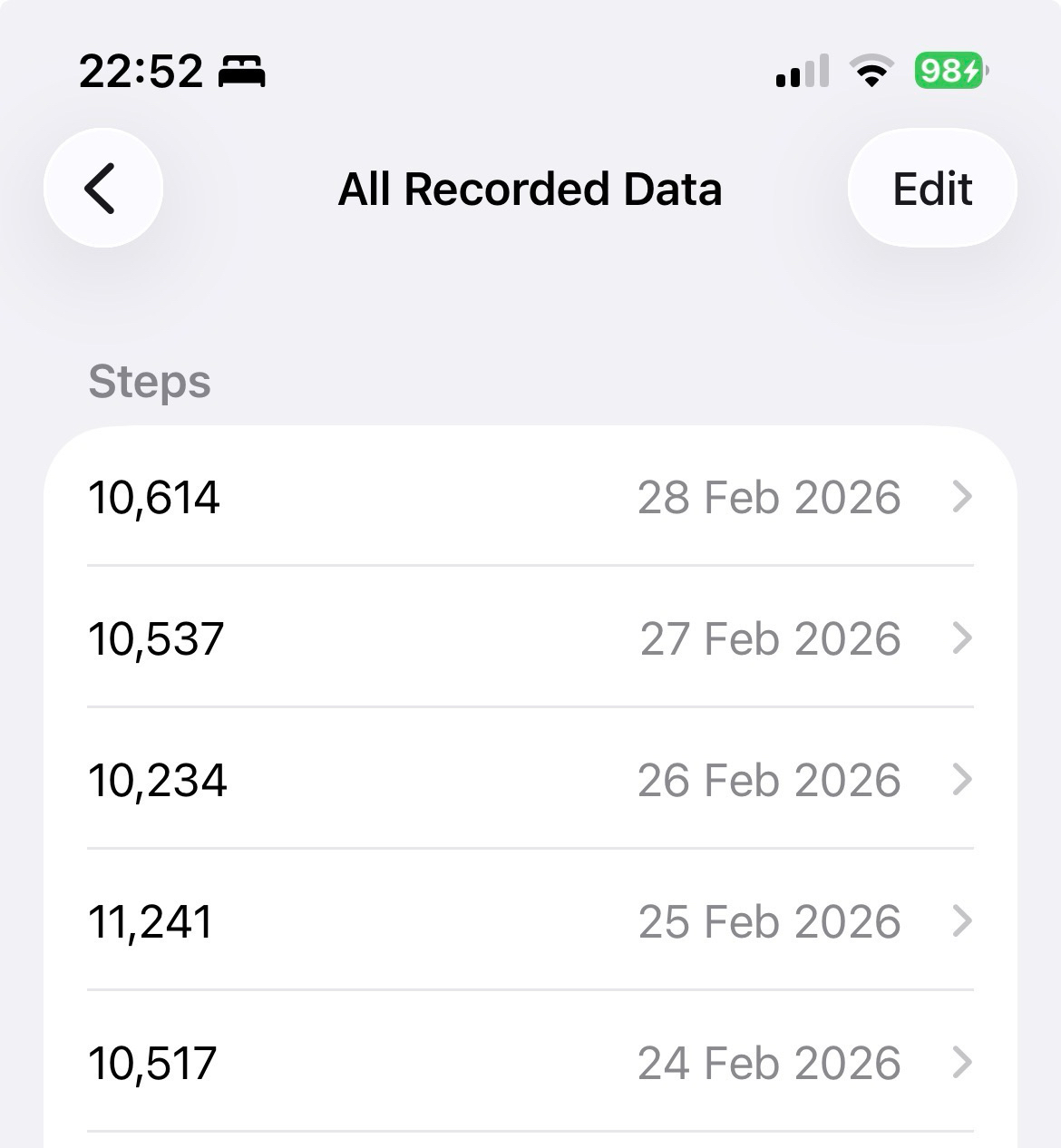Go back from All Recorded Data

tap(102, 189)
